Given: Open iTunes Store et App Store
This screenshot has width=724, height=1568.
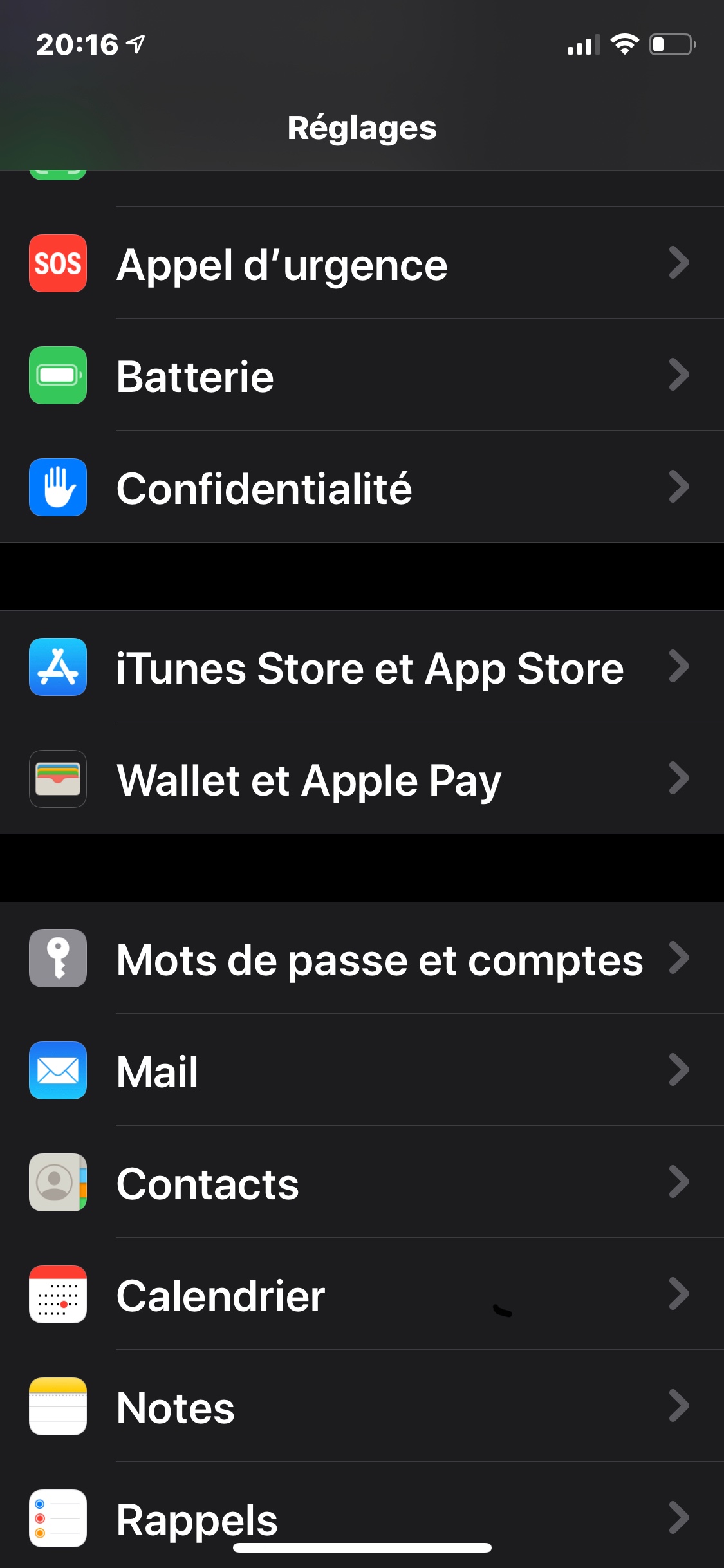Looking at the screenshot, I should tap(360, 667).
